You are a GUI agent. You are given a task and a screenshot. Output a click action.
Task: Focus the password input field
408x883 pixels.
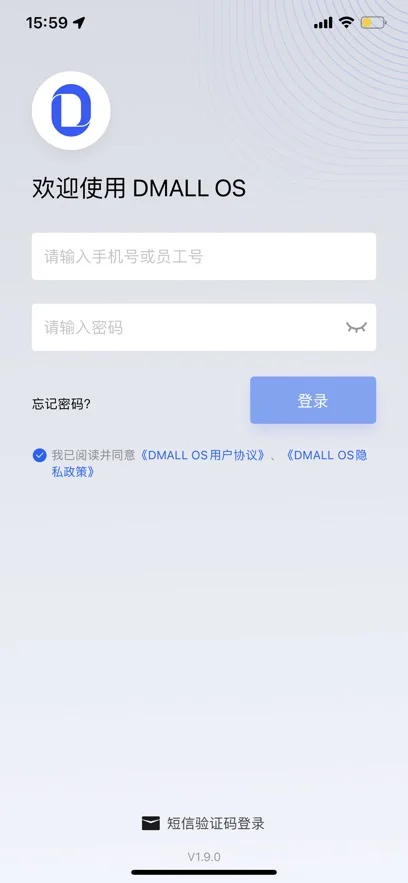point(204,327)
